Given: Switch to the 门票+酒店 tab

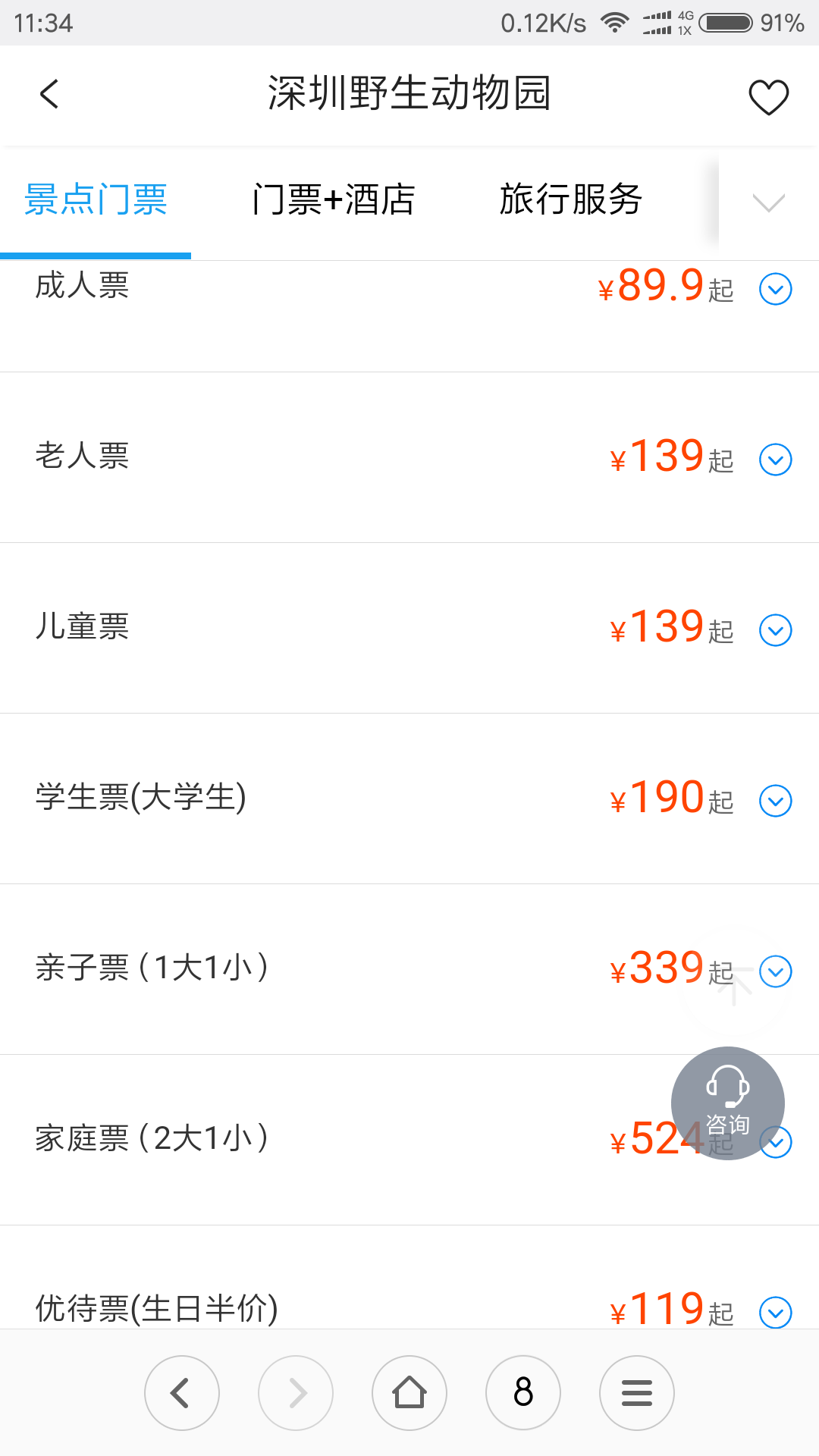Looking at the screenshot, I should point(334,200).
